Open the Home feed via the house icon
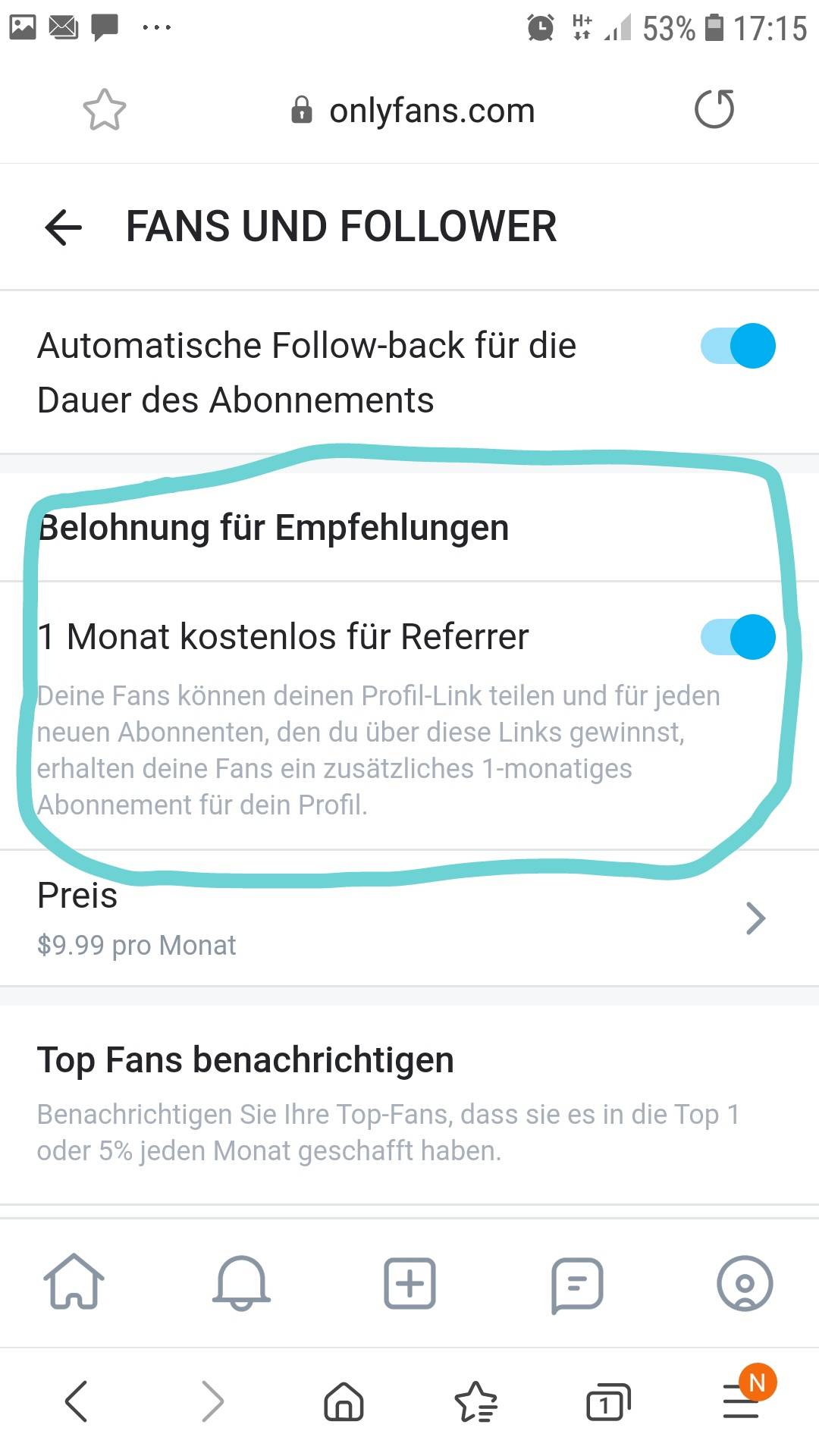The height and width of the screenshot is (1456, 819). (76, 1283)
